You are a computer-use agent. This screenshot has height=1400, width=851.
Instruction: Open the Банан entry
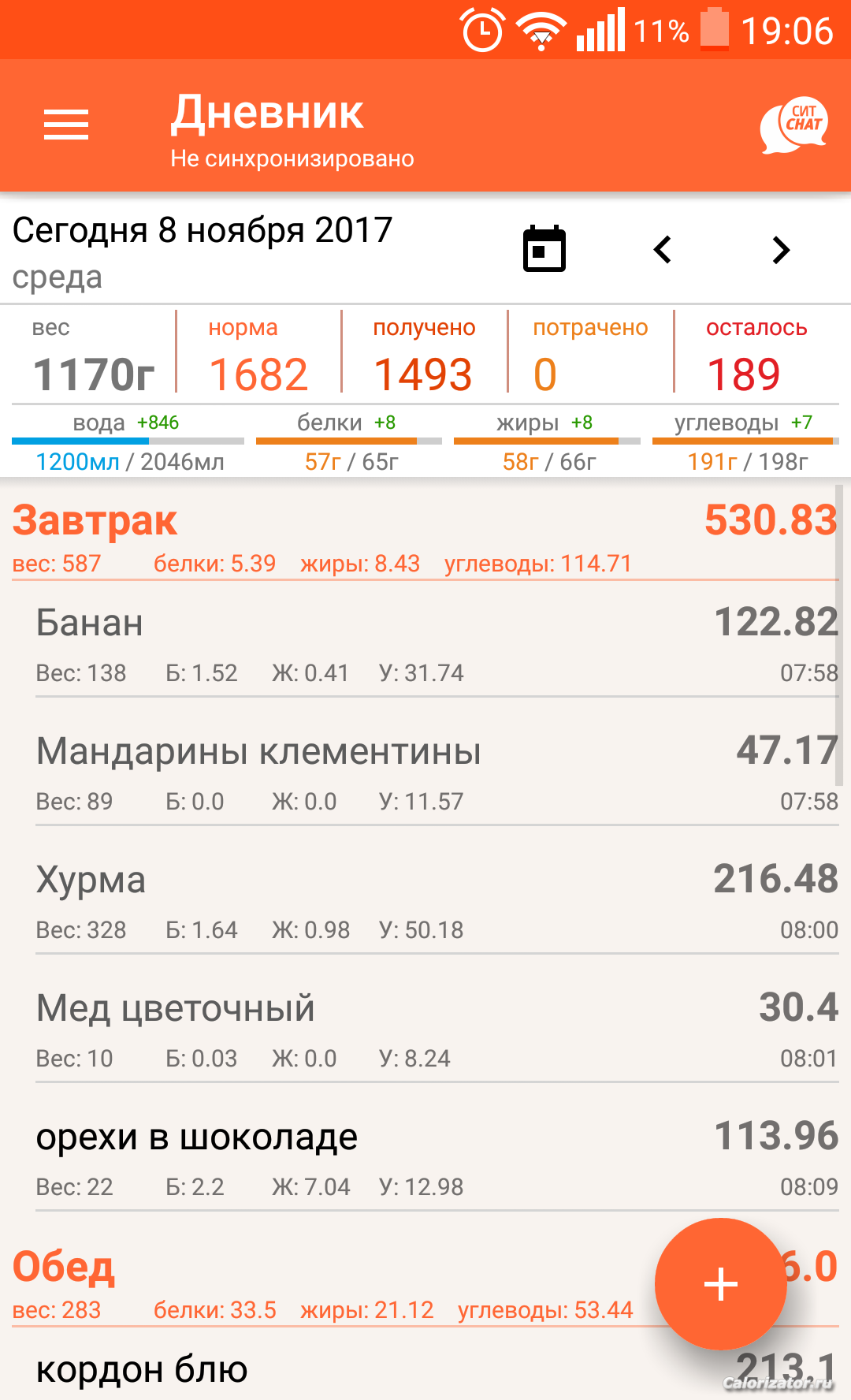coord(437,643)
